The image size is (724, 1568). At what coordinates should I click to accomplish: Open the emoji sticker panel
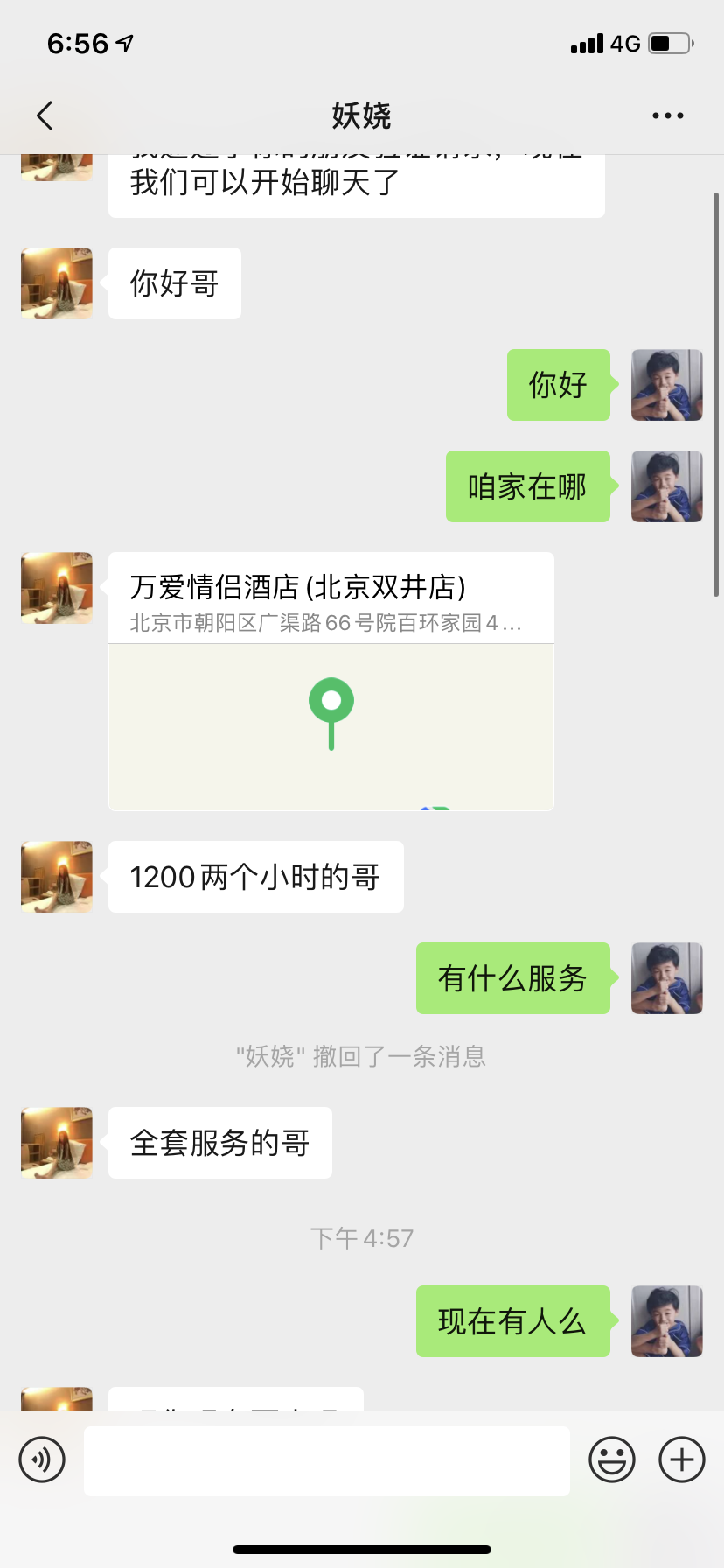click(611, 1459)
